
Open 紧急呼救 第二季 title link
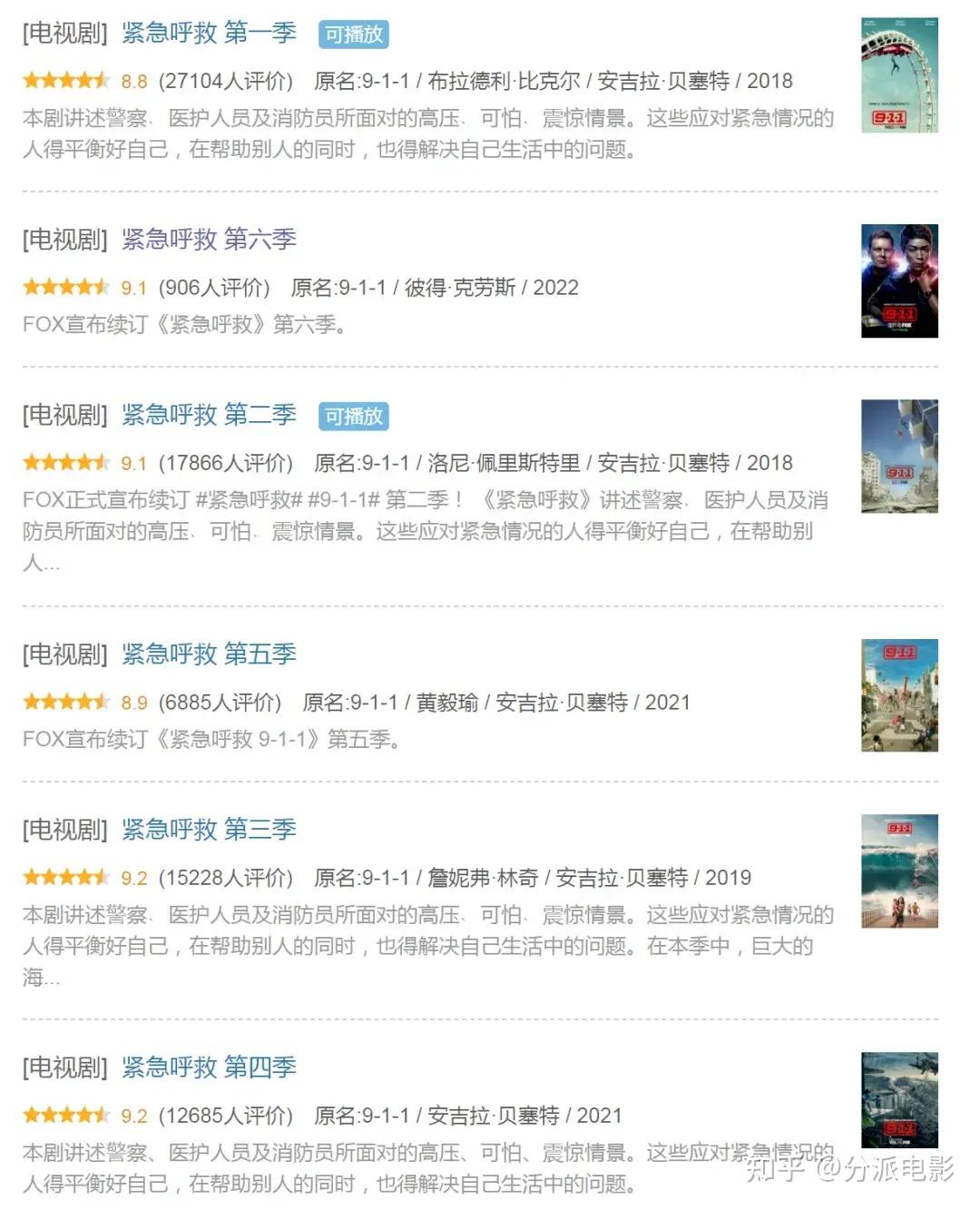(x=209, y=416)
